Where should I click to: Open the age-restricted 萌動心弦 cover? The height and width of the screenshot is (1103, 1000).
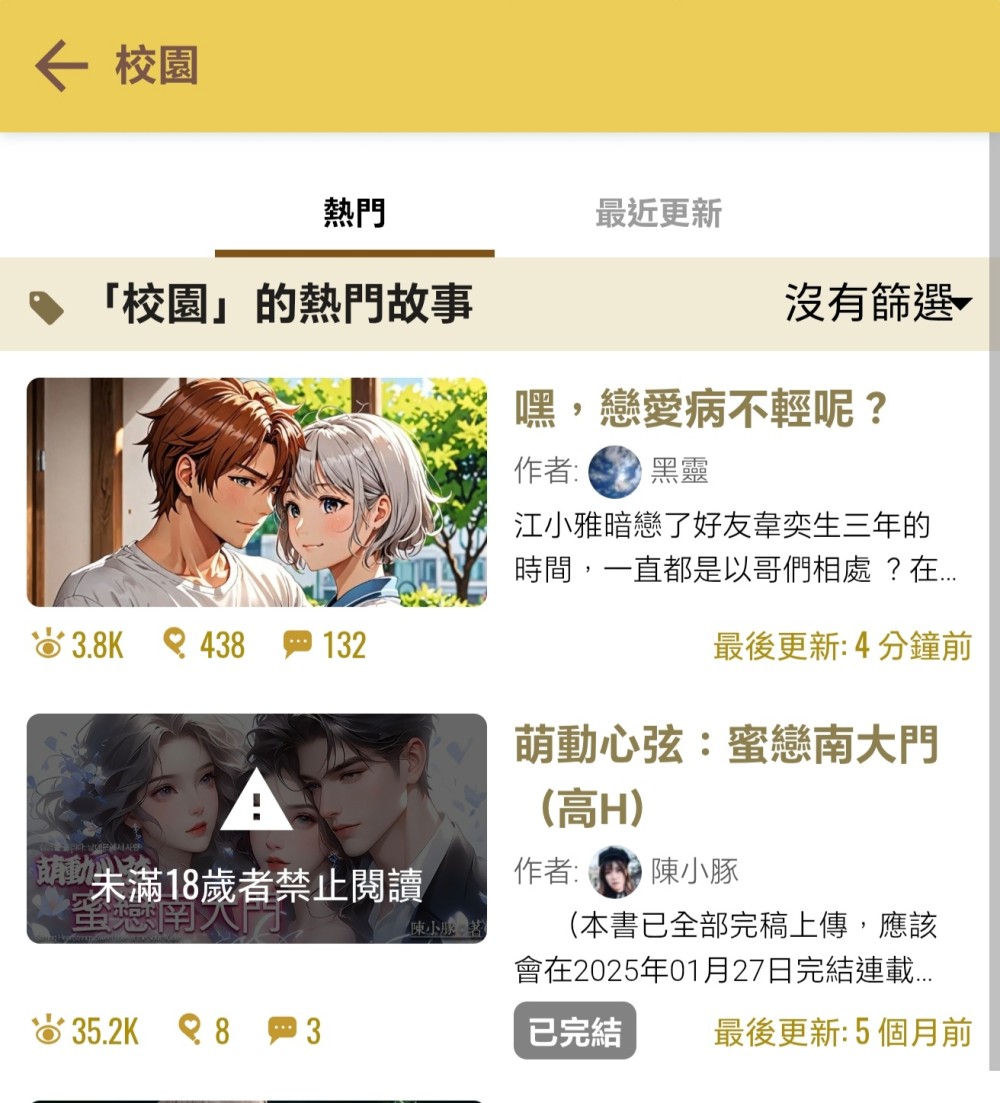pos(256,828)
